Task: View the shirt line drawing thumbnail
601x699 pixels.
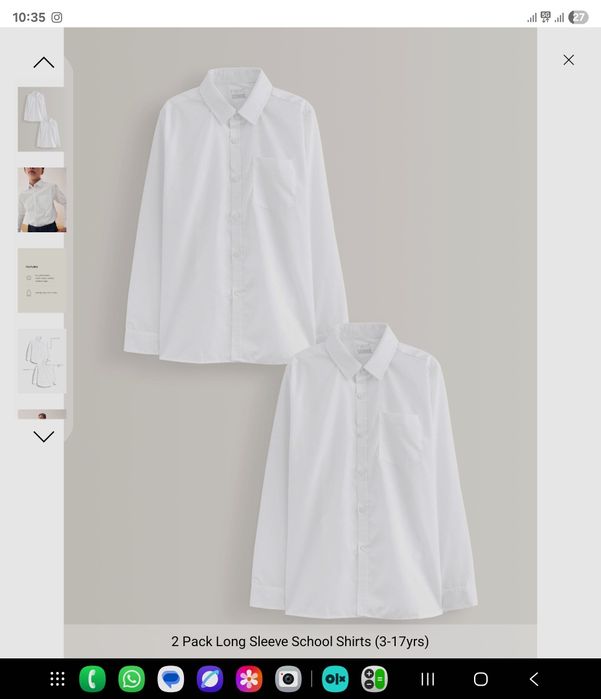Action: 41,360
